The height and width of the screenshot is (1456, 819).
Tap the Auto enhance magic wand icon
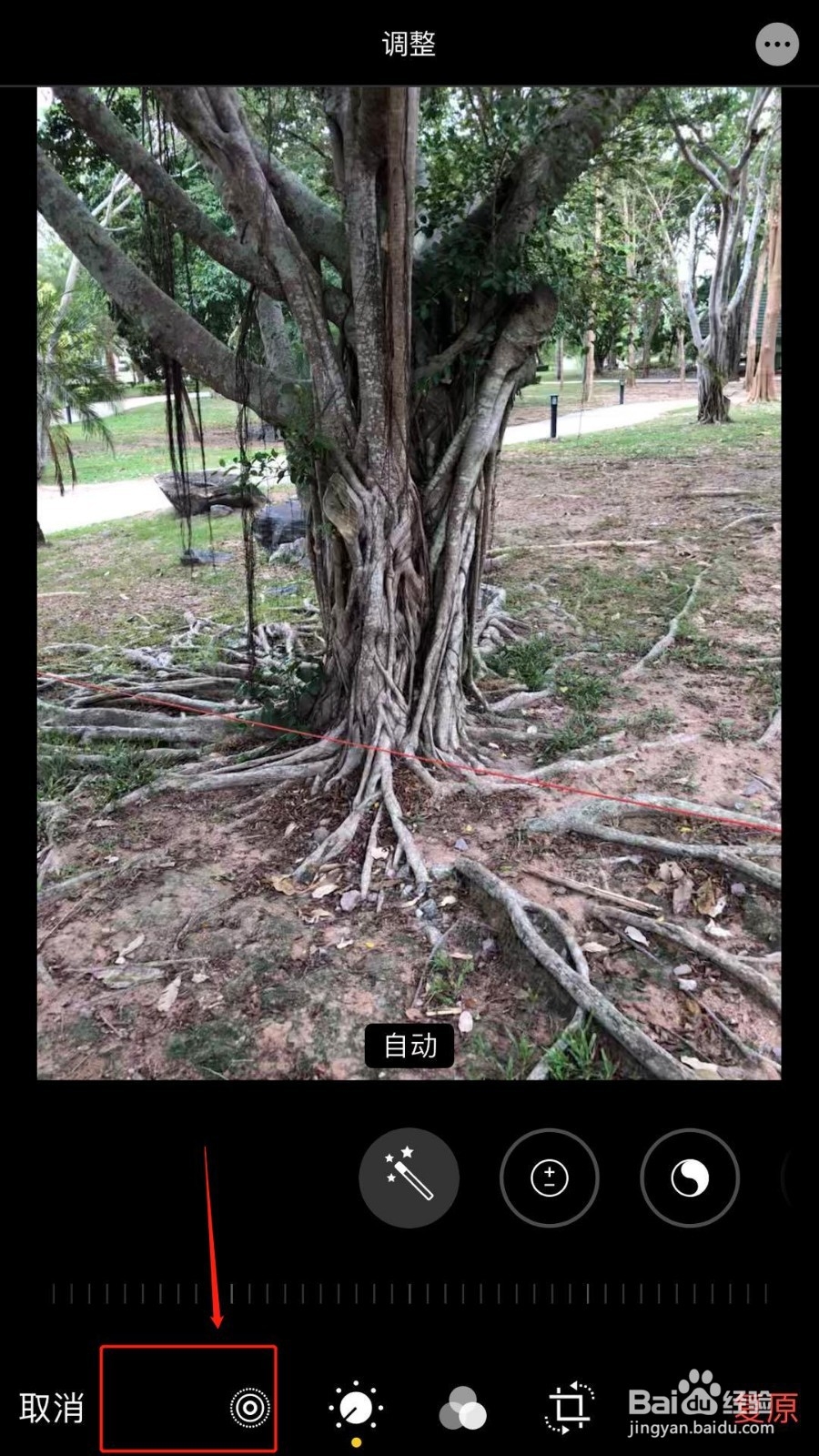(x=409, y=1177)
